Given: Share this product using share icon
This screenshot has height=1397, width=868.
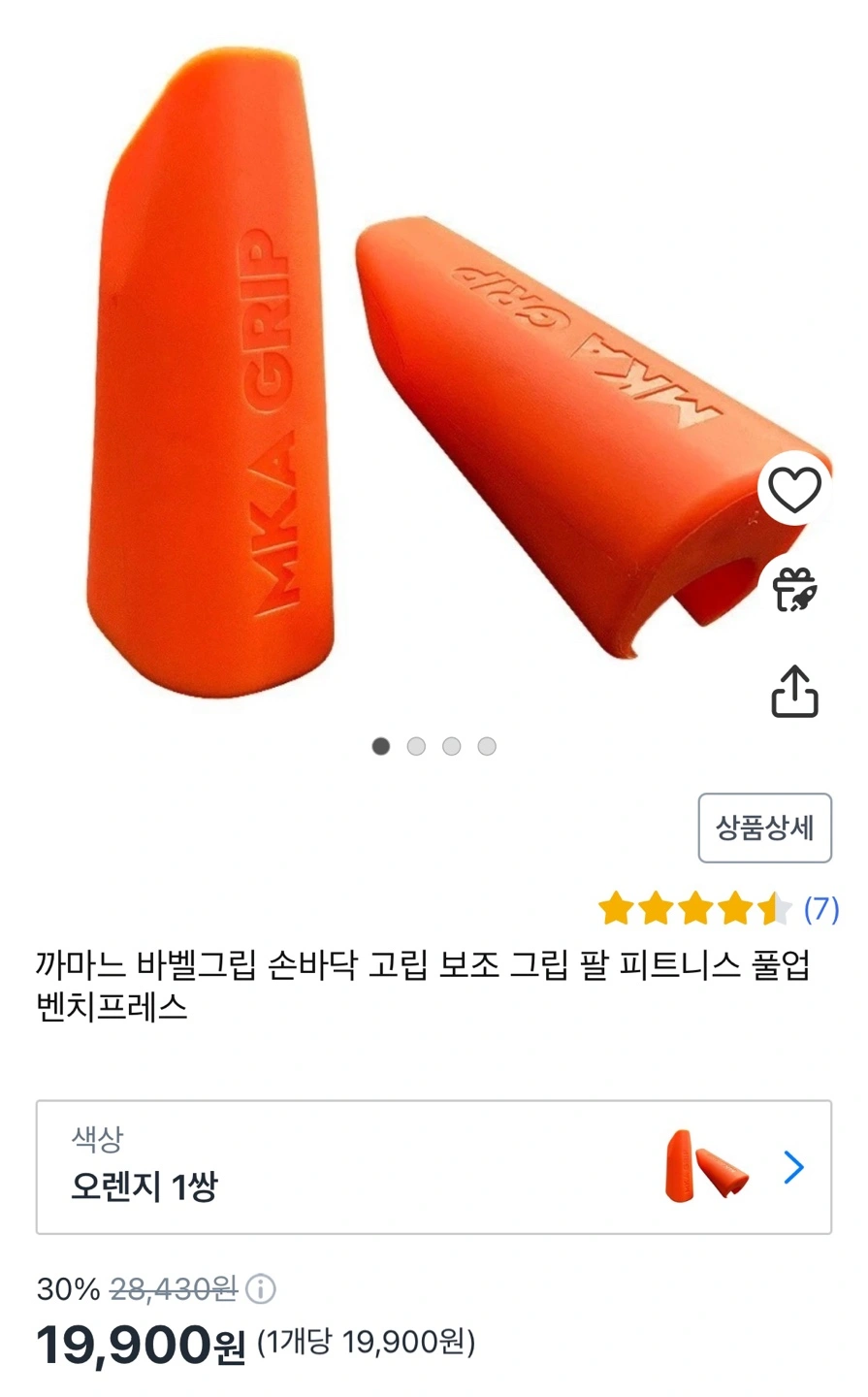Looking at the screenshot, I should [794, 689].
